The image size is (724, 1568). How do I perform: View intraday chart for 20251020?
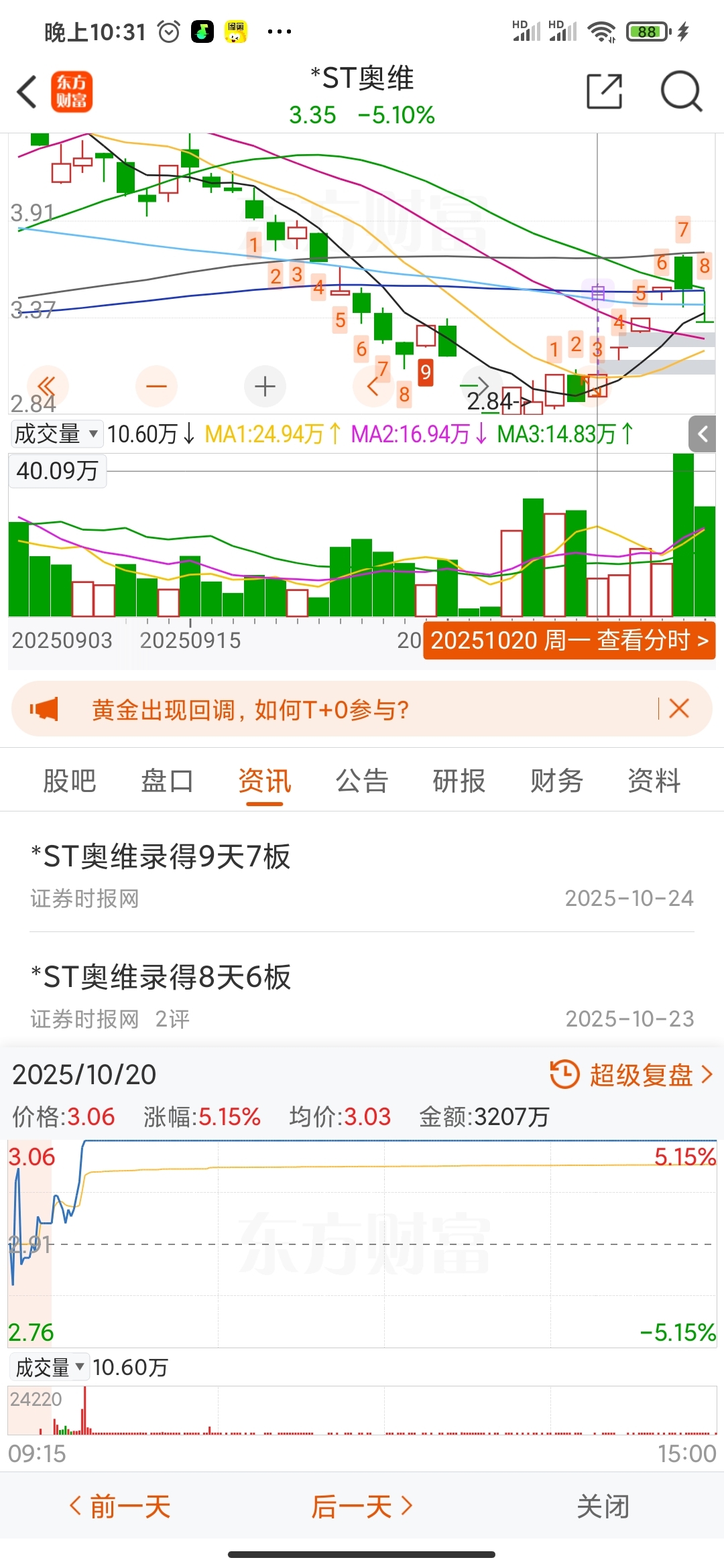click(569, 641)
